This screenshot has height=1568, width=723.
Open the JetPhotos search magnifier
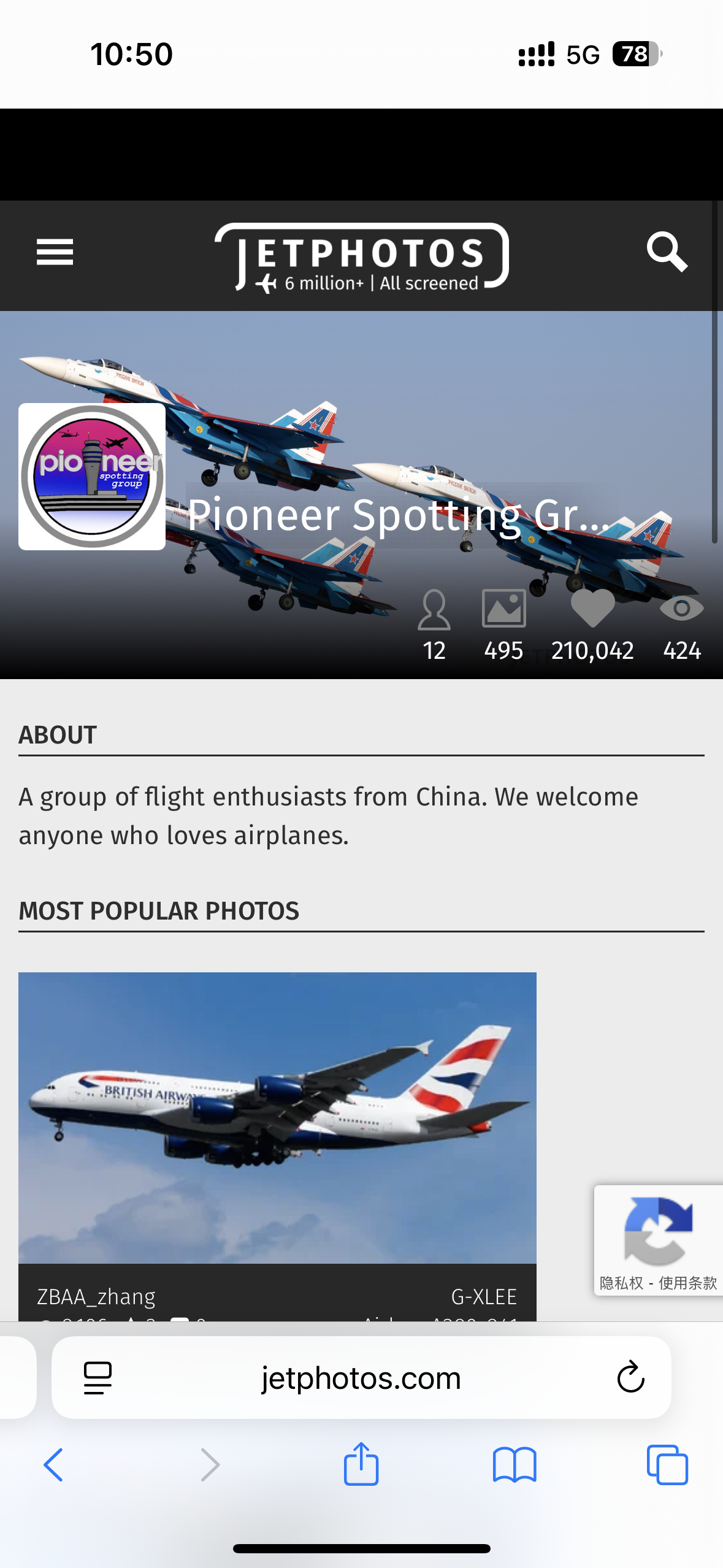click(667, 252)
